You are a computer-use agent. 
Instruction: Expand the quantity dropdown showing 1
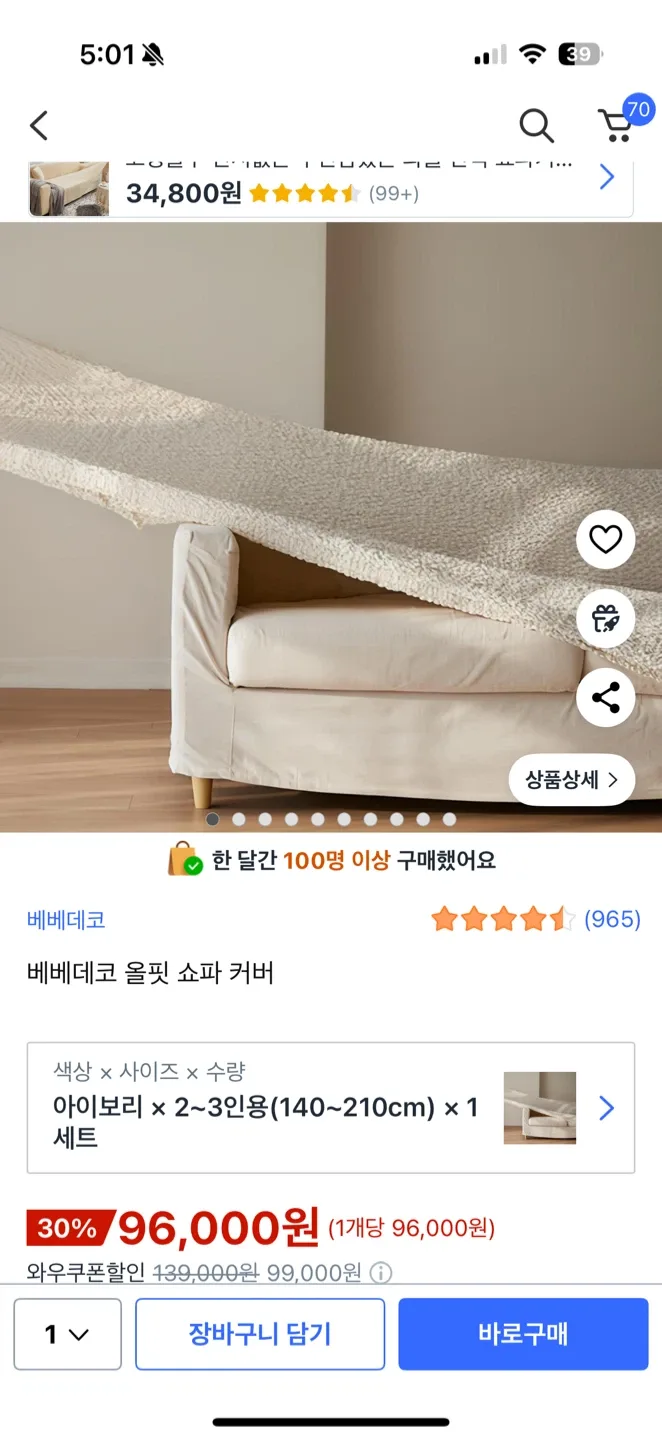67,1334
